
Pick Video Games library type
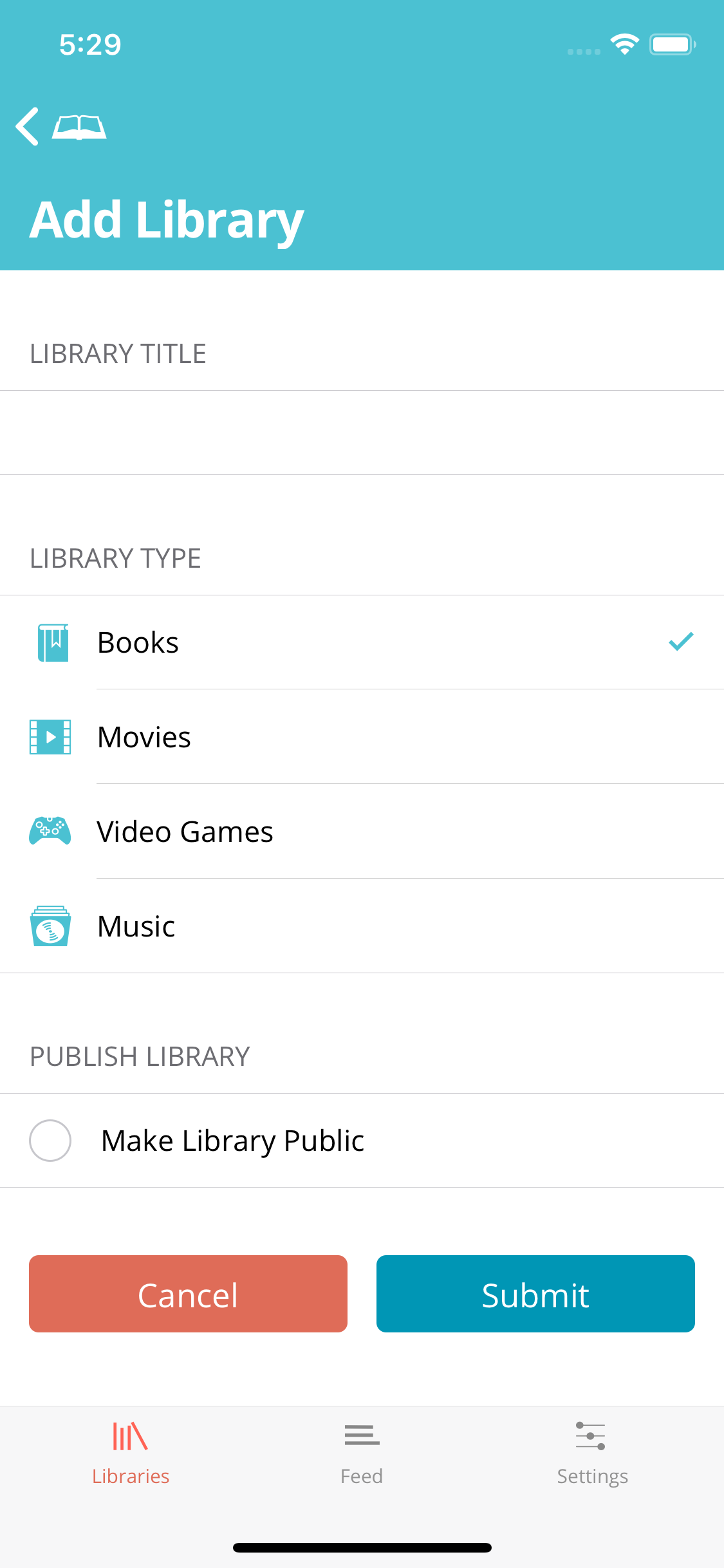tap(362, 832)
